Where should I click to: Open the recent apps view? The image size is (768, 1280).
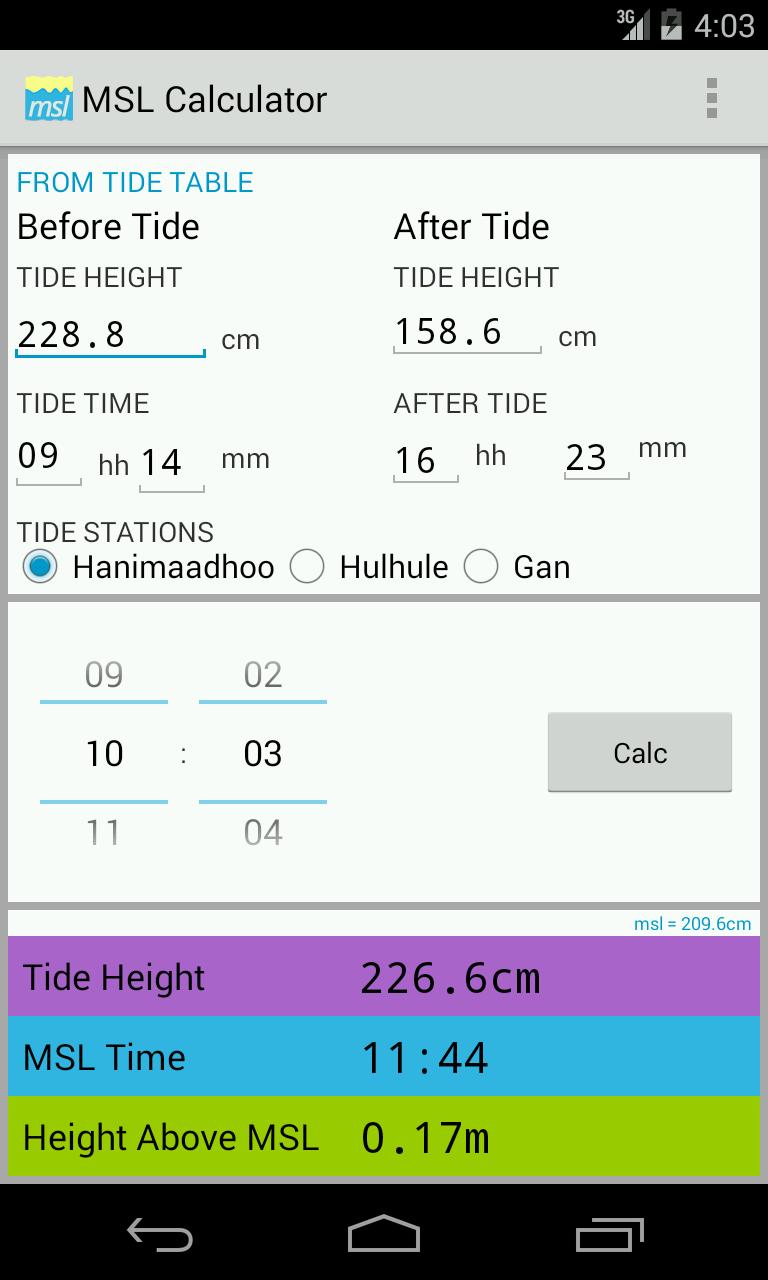click(609, 1235)
